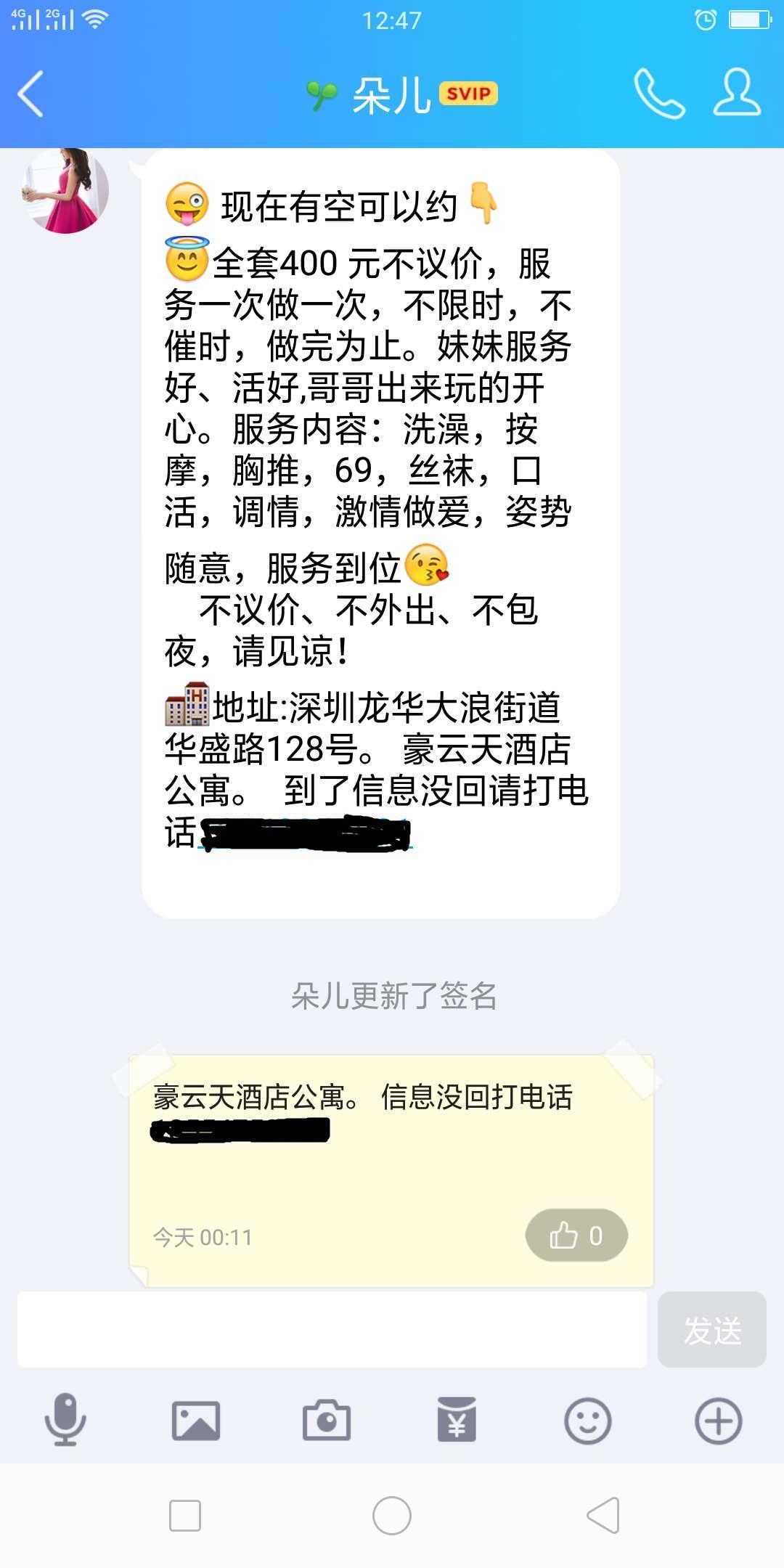The width and height of the screenshot is (784, 1568).
Task: Open the plus attachments menu
Action: click(x=717, y=1421)
